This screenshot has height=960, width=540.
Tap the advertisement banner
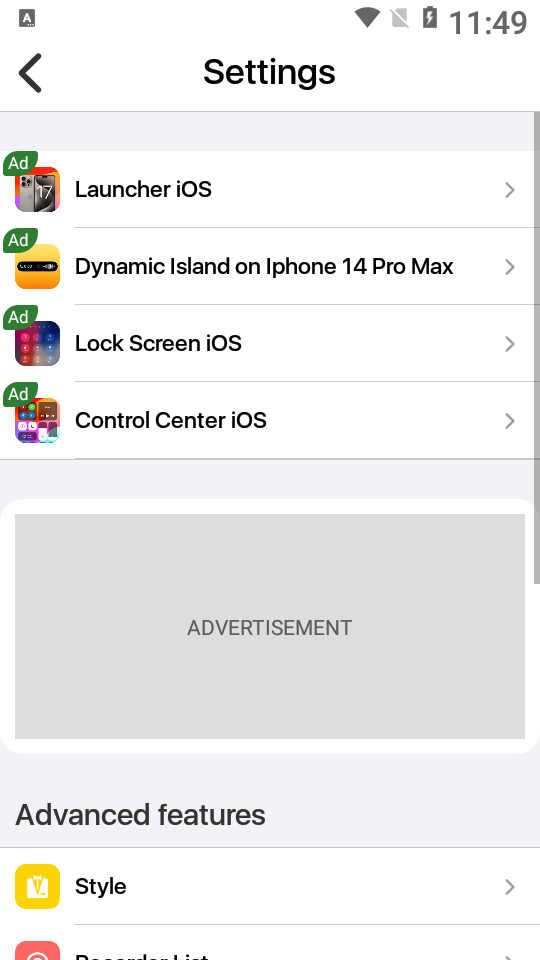click(x=270, y=626)
